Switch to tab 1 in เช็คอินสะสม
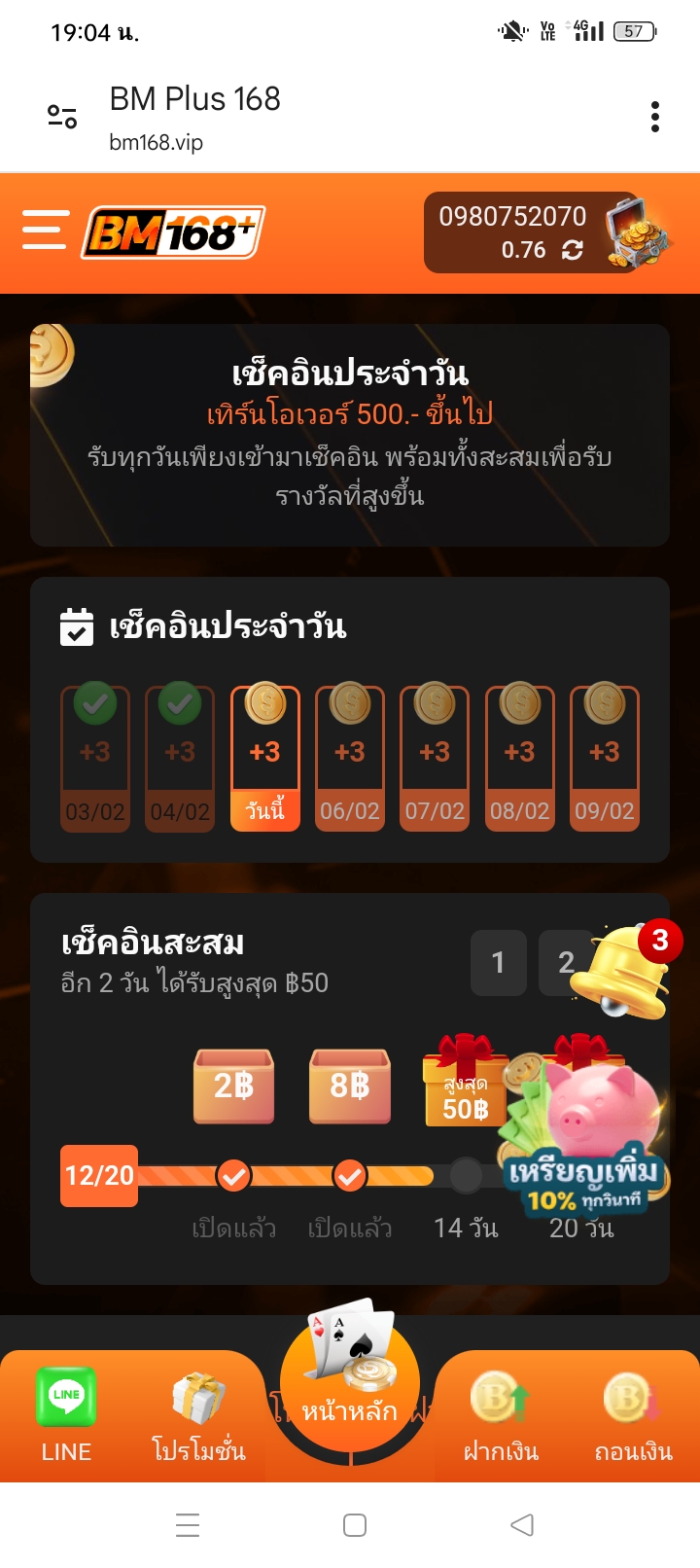700x1568 pixels. coord(498,963)
